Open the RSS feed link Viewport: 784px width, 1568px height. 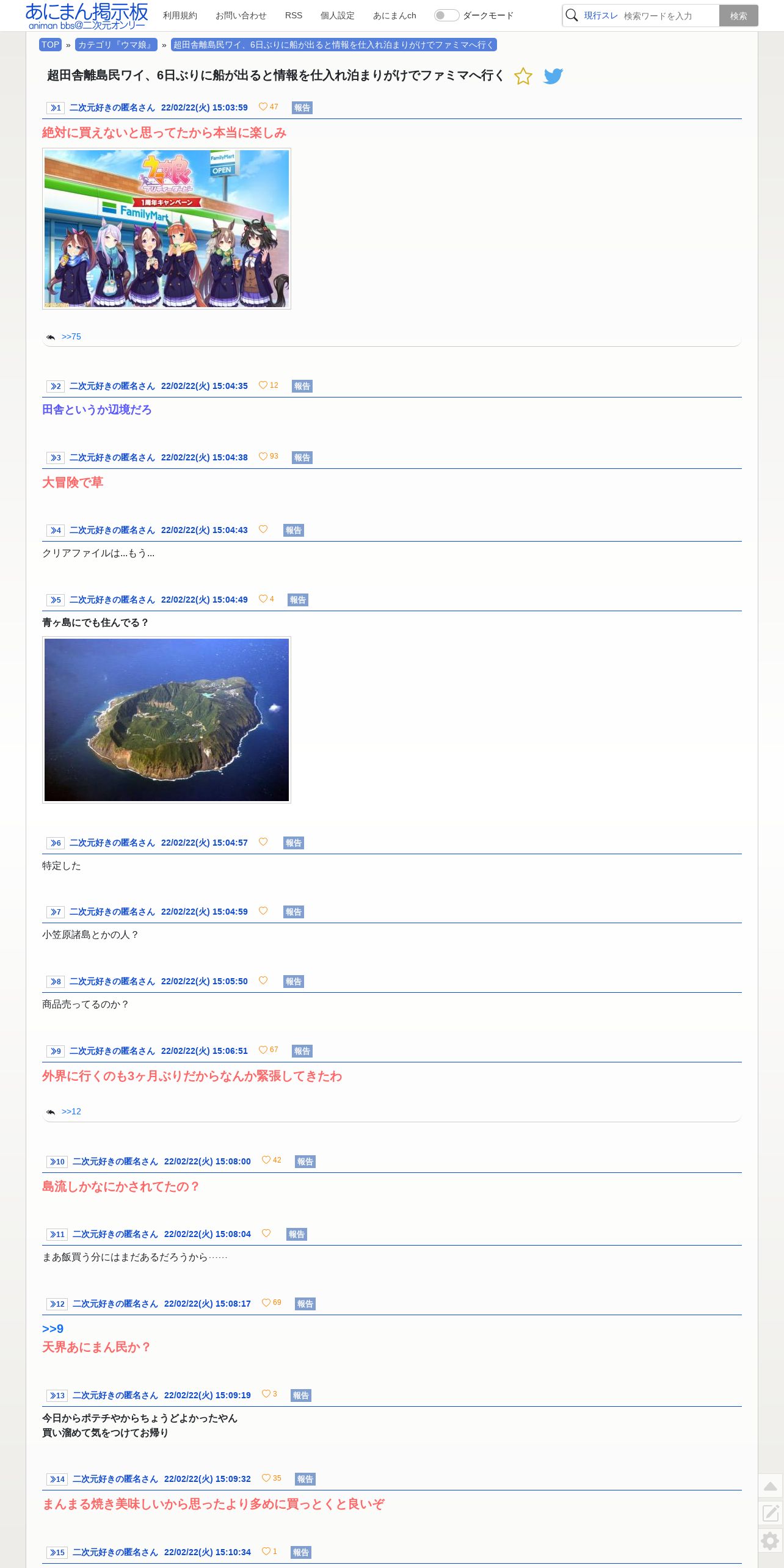pyautogui.click(x=294, y=15)
